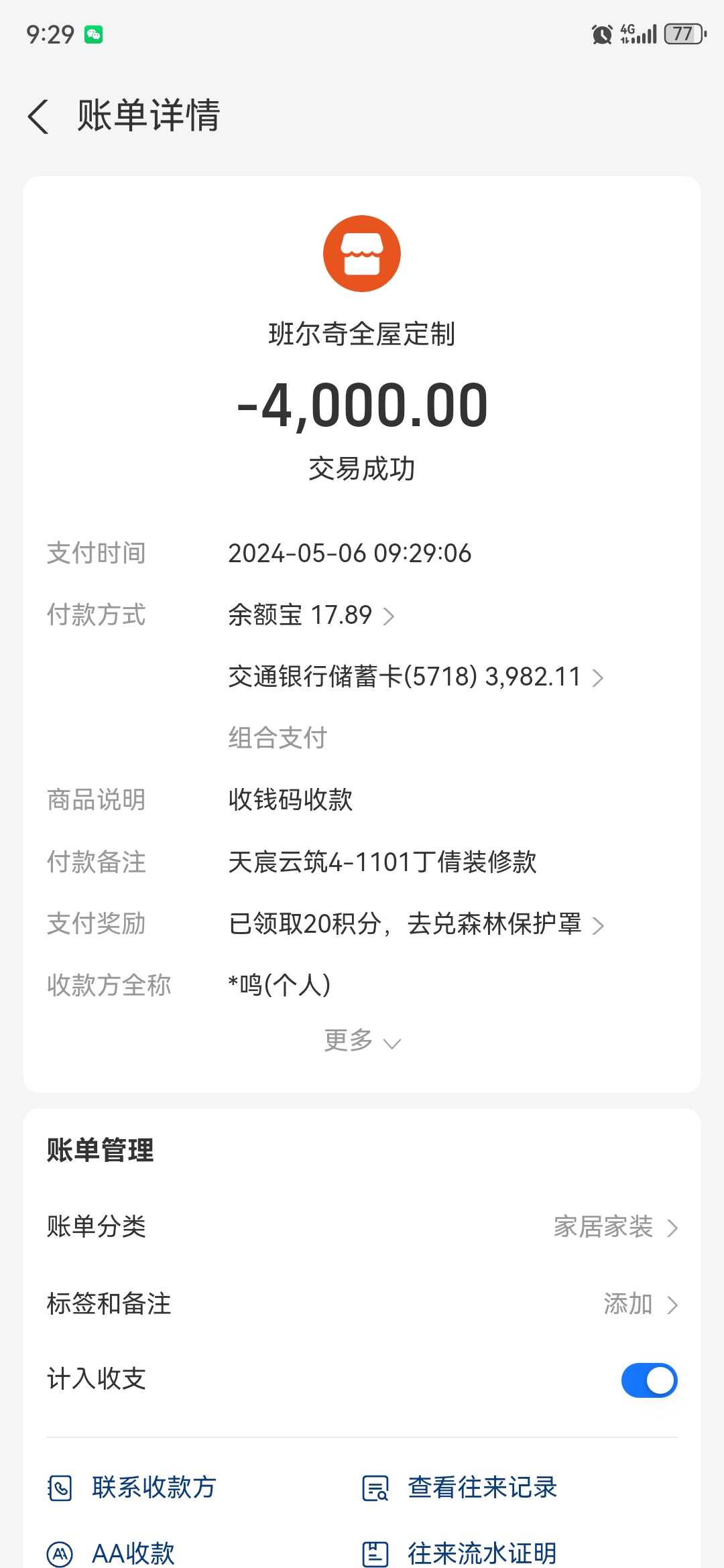Open 支付奖励 forest protection points reward

pos(416,924)
